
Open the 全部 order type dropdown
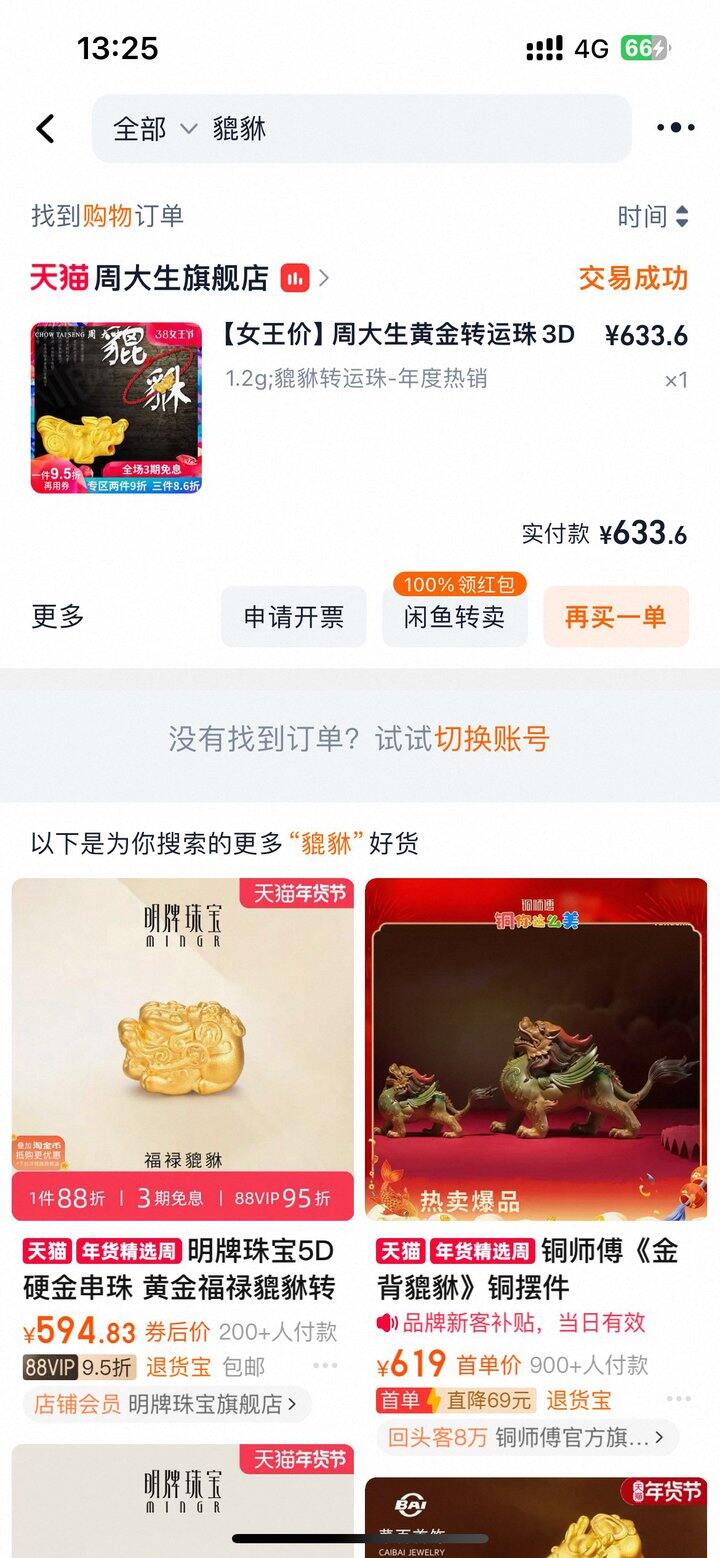154,129
